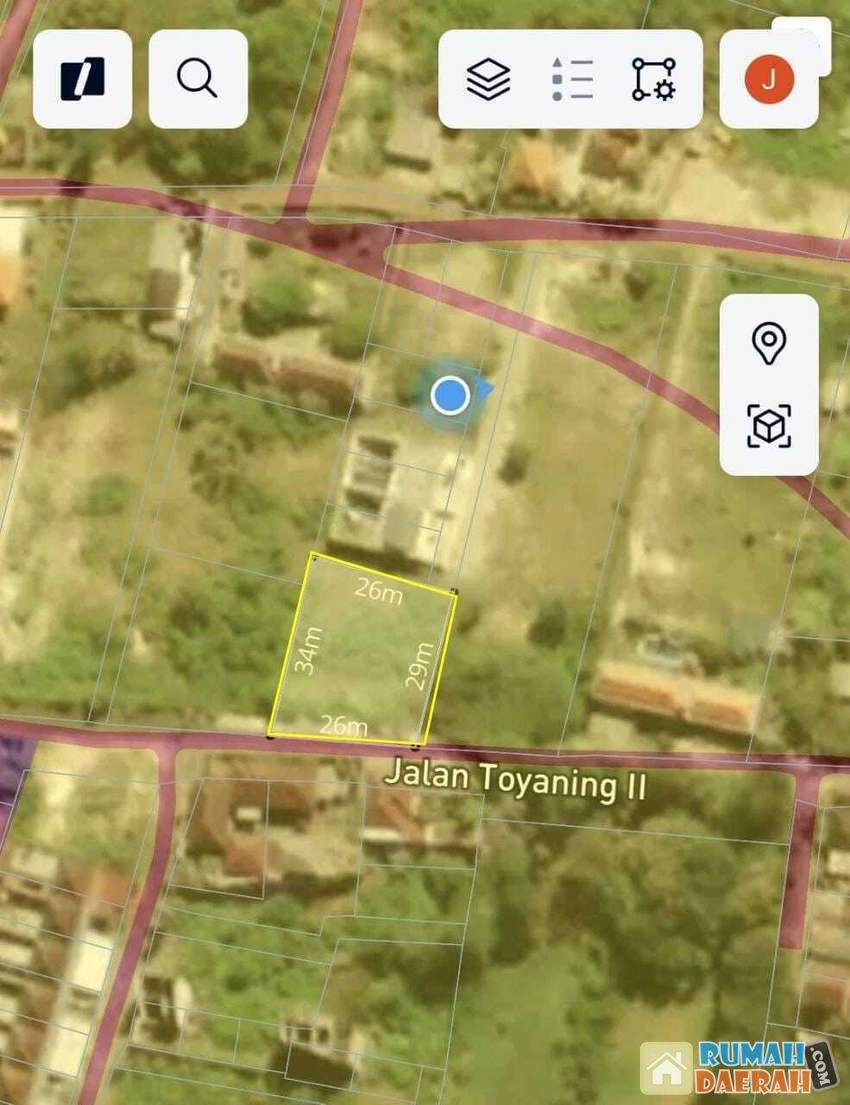Open the map layers panel

(x=488, y=79)
